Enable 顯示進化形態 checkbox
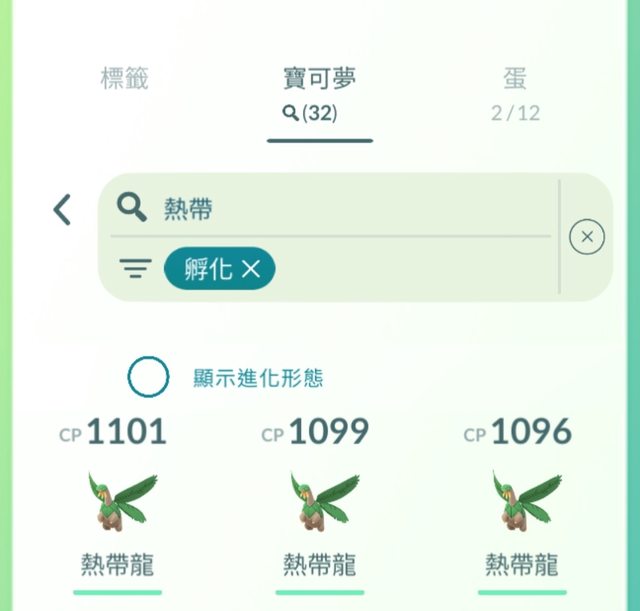 [148, 377]
